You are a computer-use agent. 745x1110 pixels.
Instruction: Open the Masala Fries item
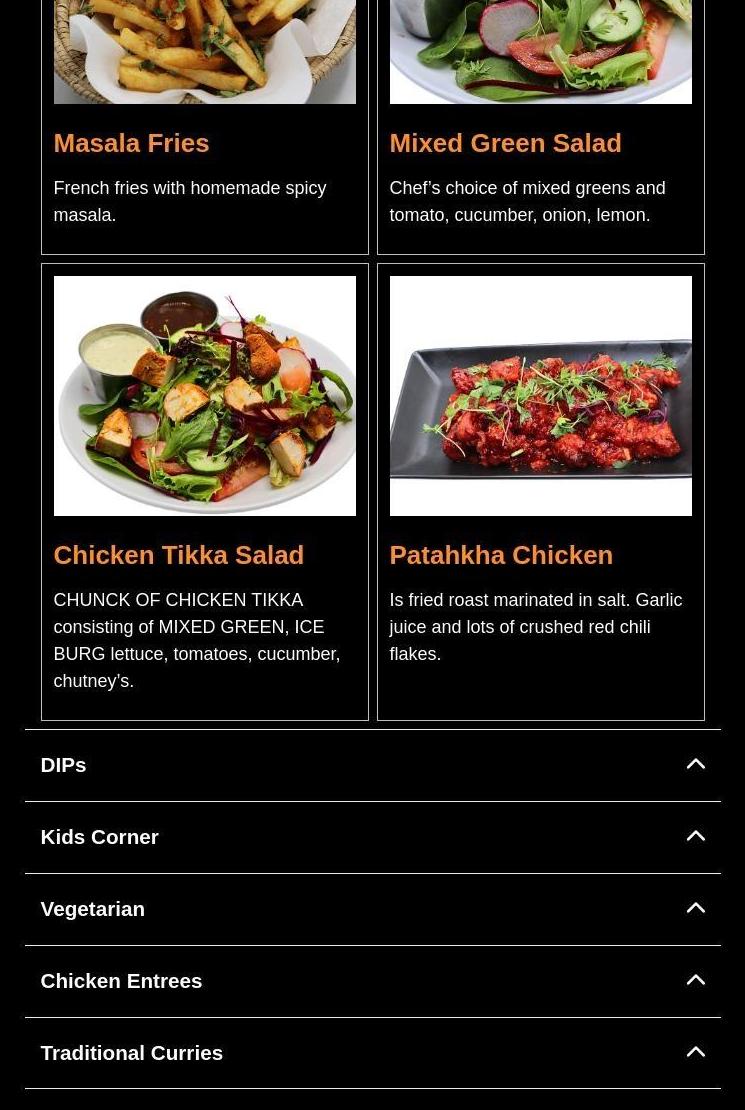tap(131, 143)
